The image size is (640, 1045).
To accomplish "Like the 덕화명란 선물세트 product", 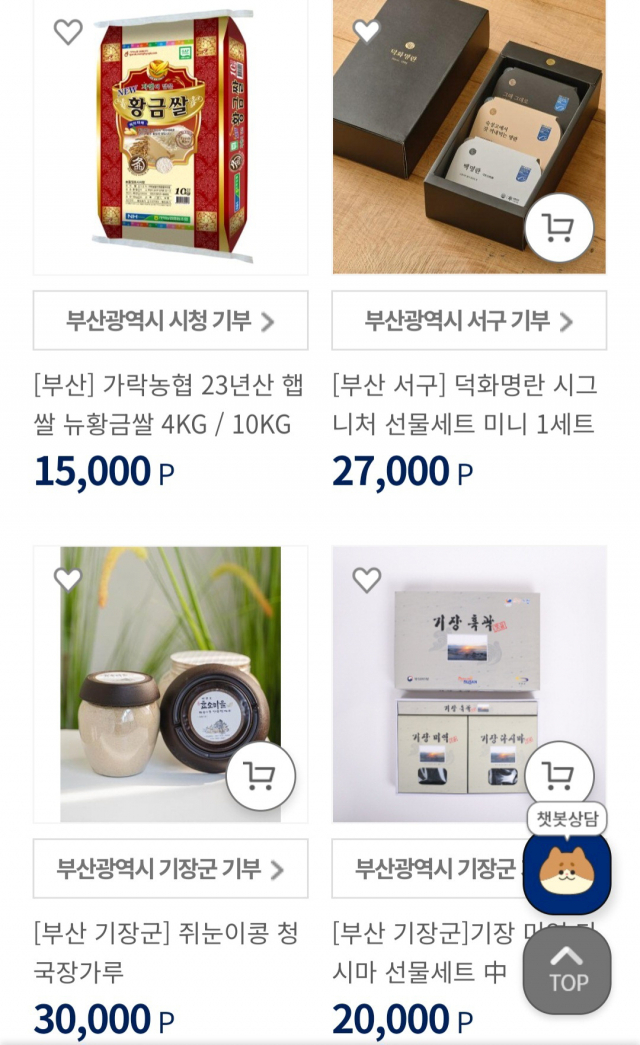I will click(x=367, y=31).
